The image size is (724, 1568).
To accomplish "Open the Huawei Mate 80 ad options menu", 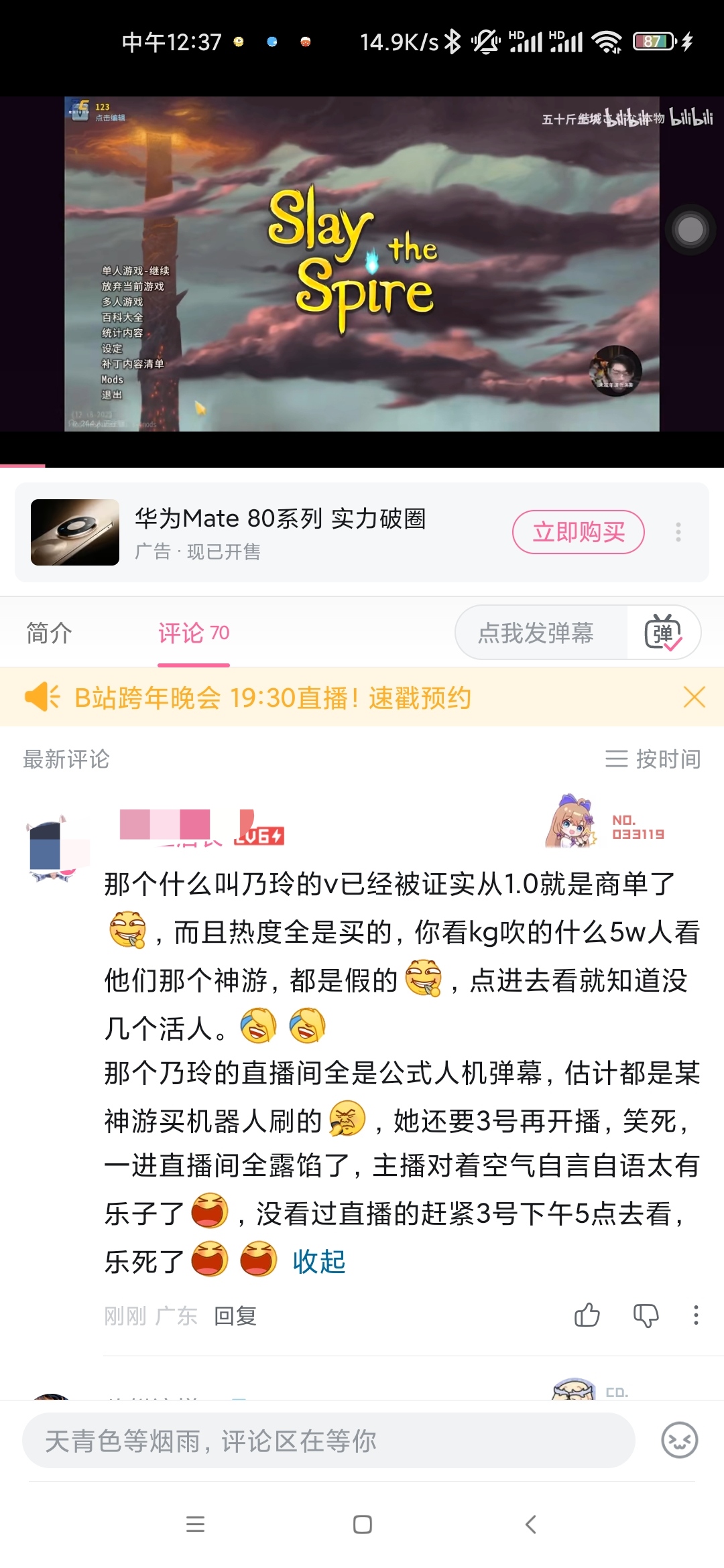I will click(x=678, y=532).
